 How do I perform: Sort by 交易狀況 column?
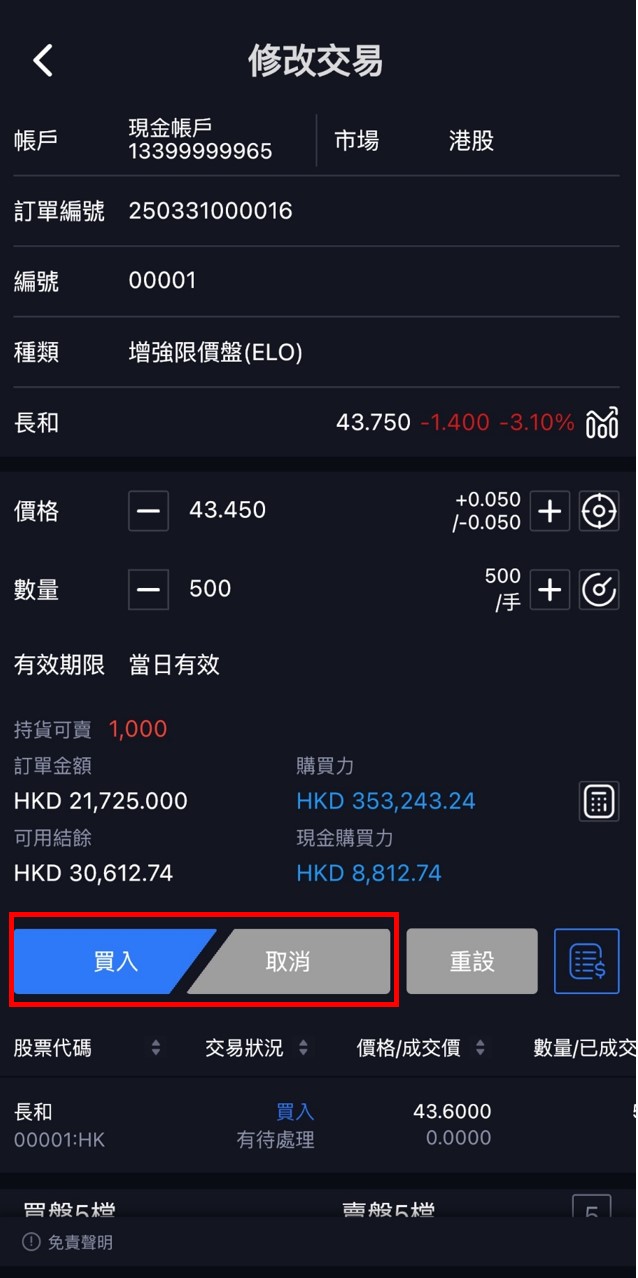(x=256, y=1048)
